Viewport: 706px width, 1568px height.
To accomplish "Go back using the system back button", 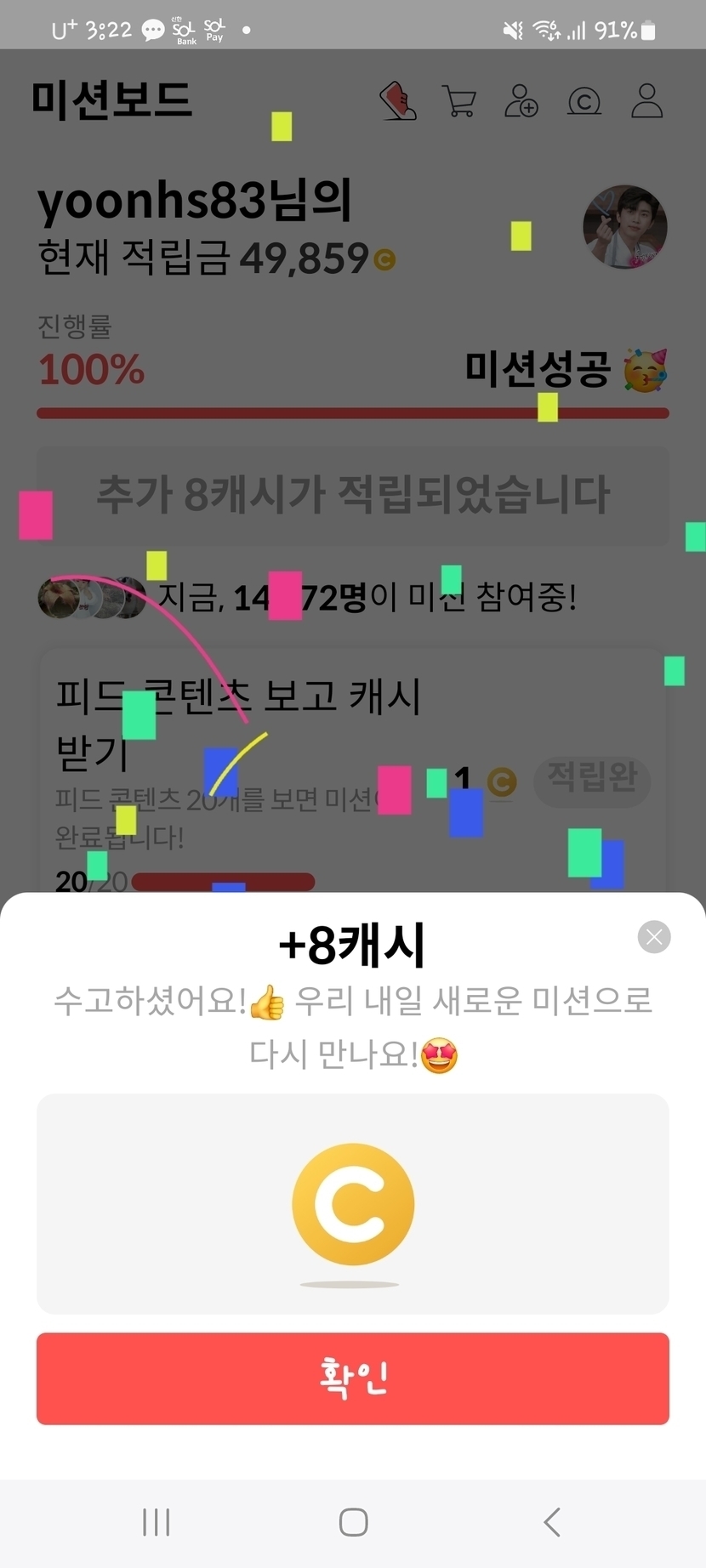I will tap(551, 1522).
